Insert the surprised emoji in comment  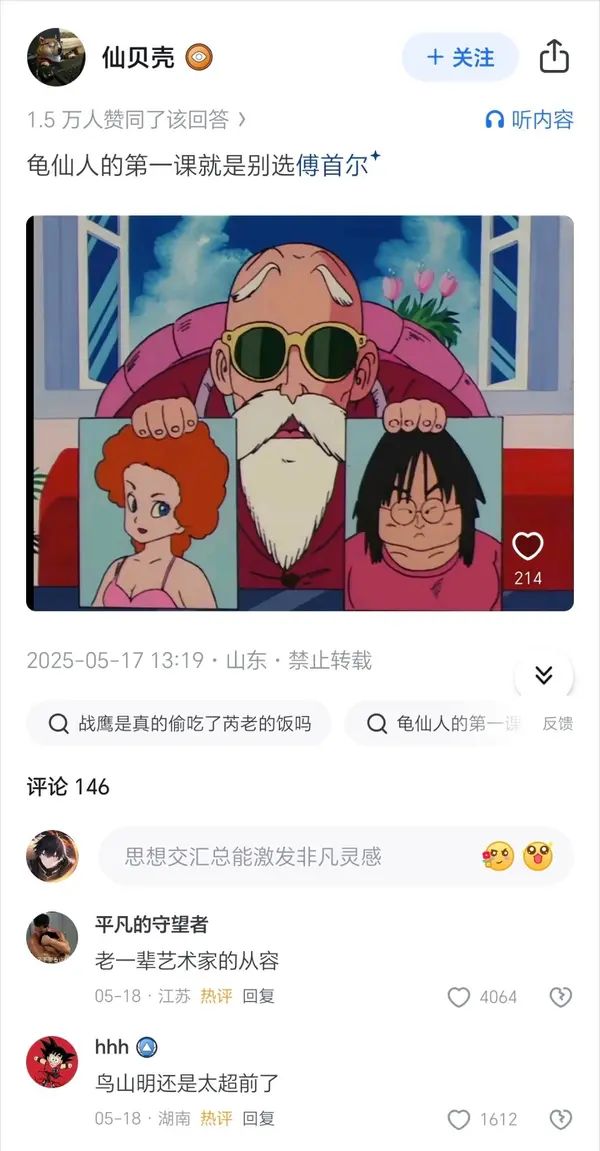[538, 856]
